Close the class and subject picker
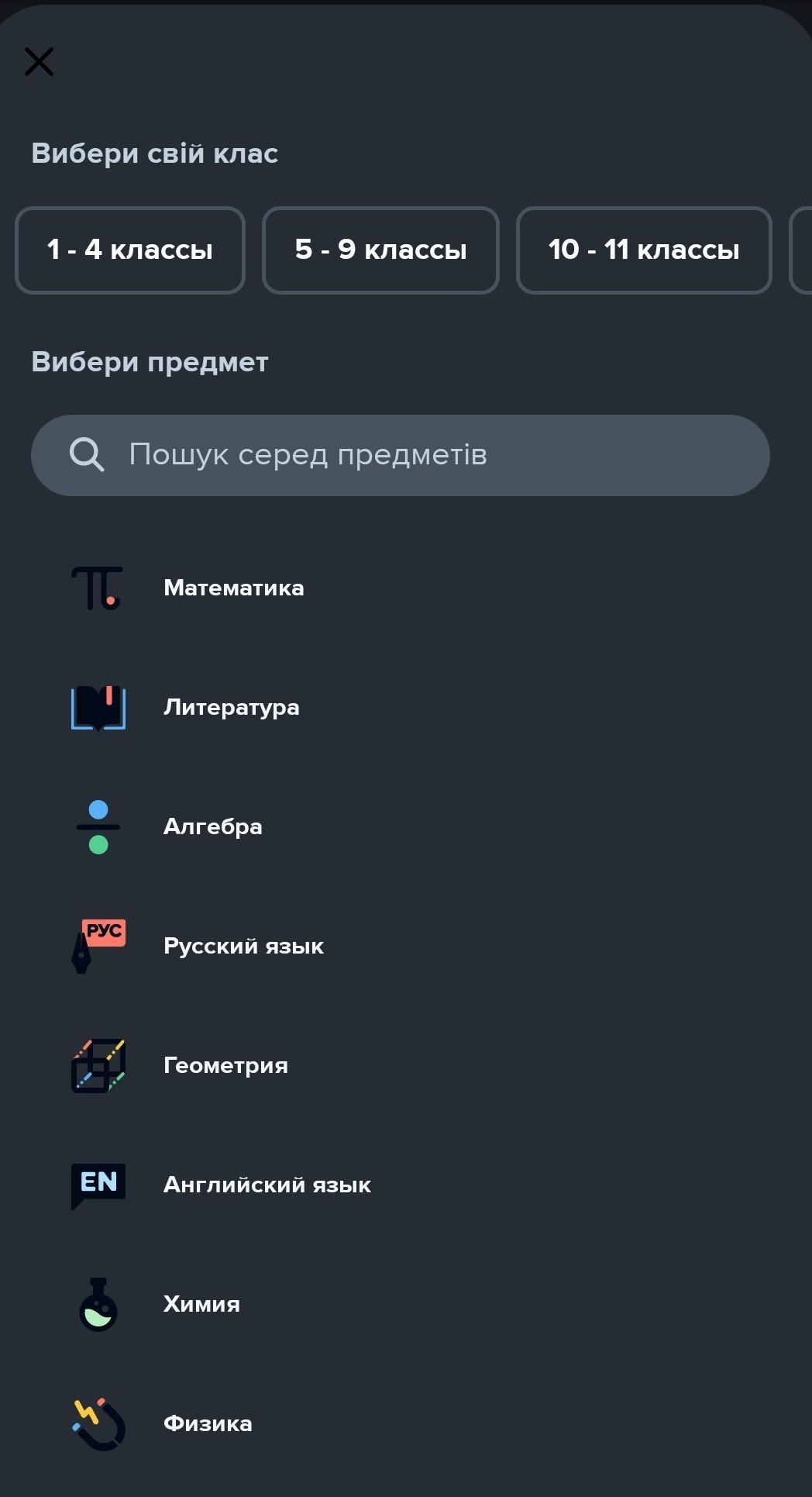 [x=39, y=62]
